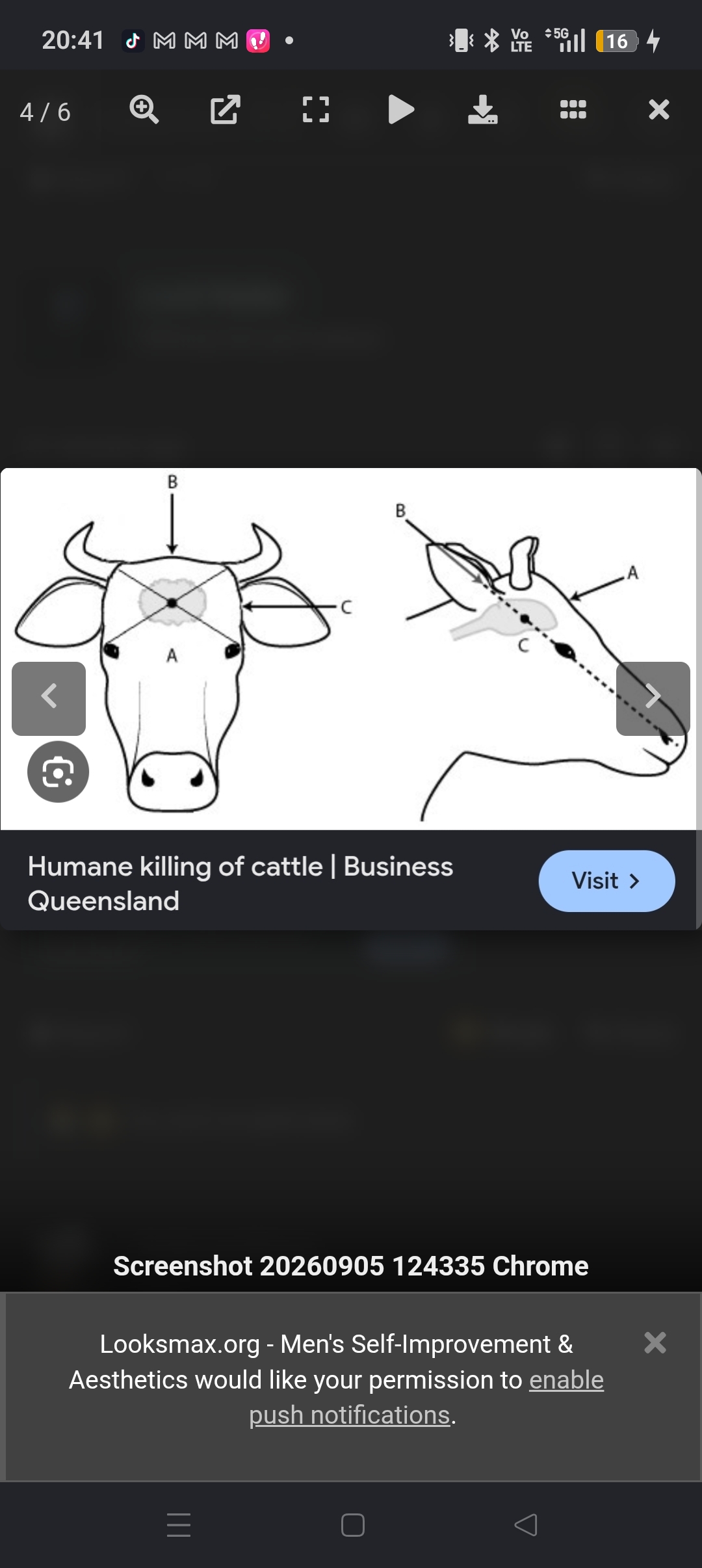The image size is (702, 1568).
Task: Close the image viewer
Action: click(x=658, y=109)
